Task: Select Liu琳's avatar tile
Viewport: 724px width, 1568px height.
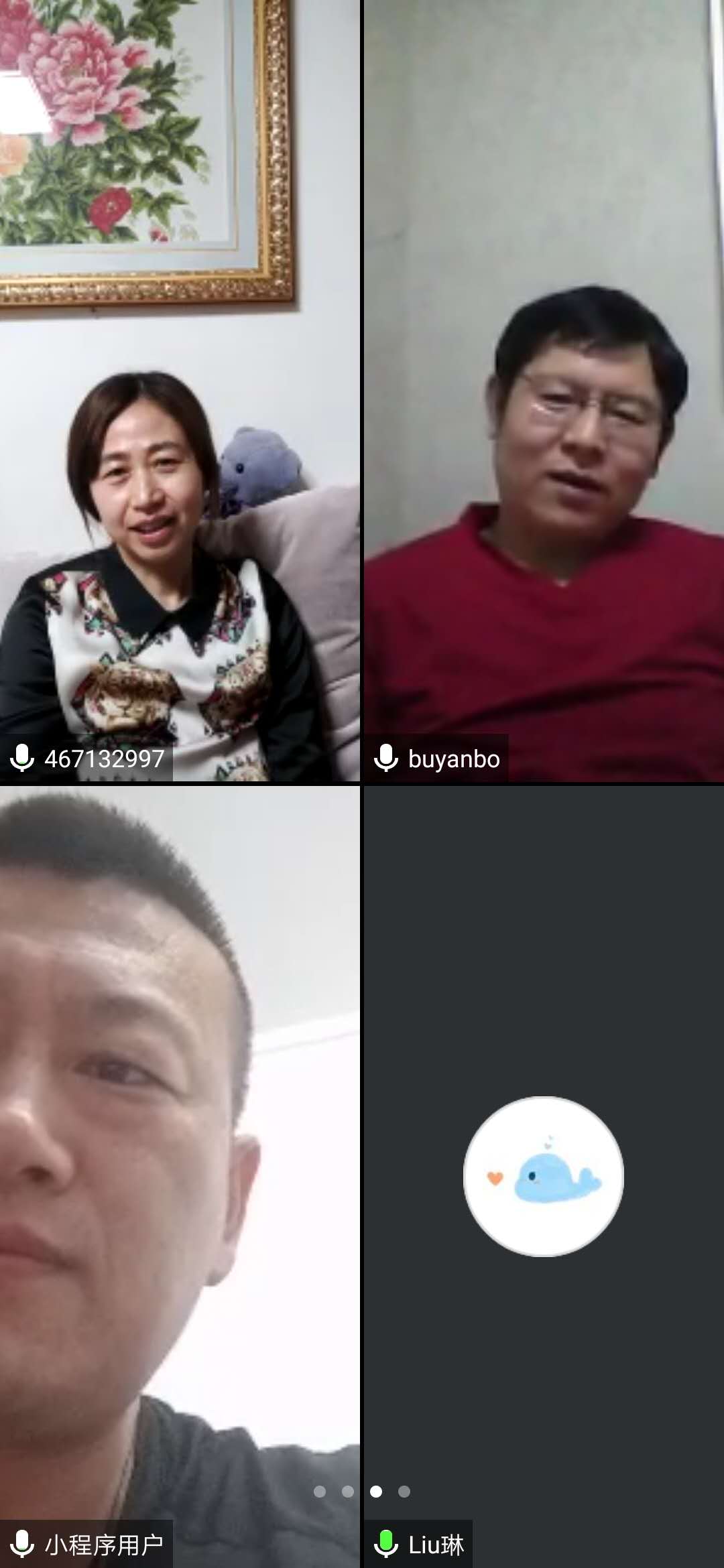Action: pyautogui.click(x=544, y=1176)
